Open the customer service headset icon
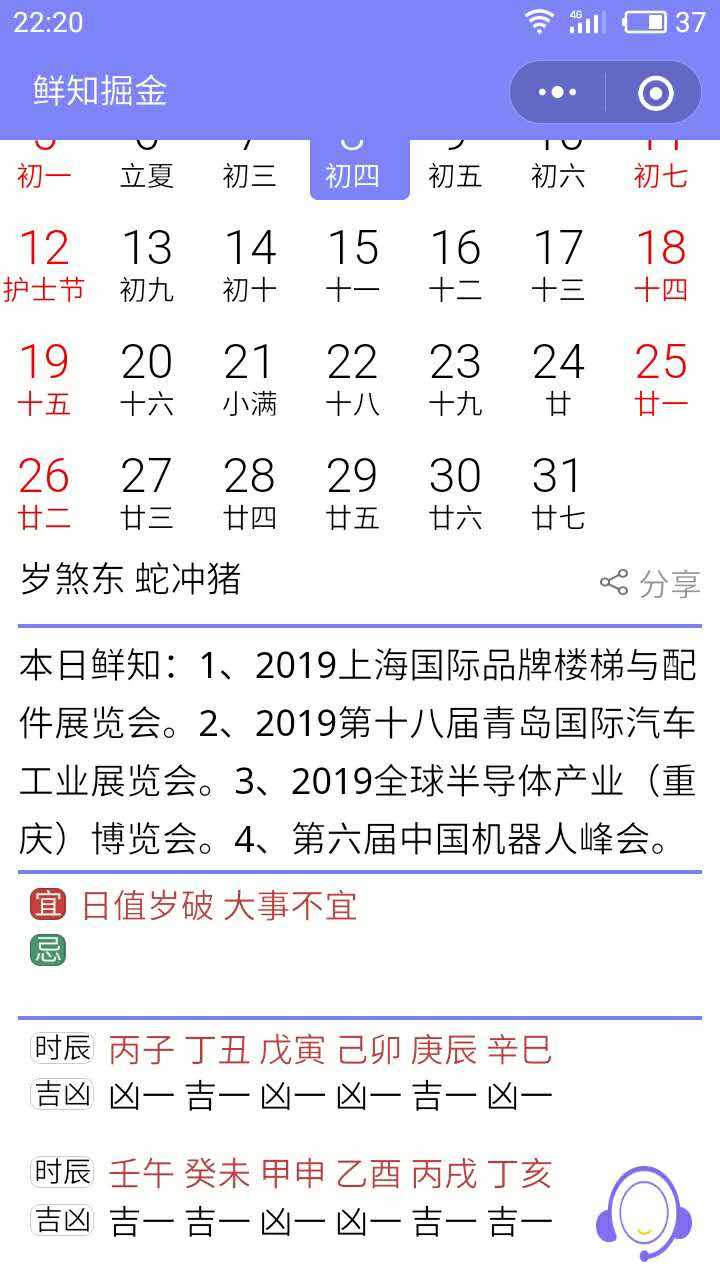This screenshot has height=1280, width=720. click(644, 1212)
